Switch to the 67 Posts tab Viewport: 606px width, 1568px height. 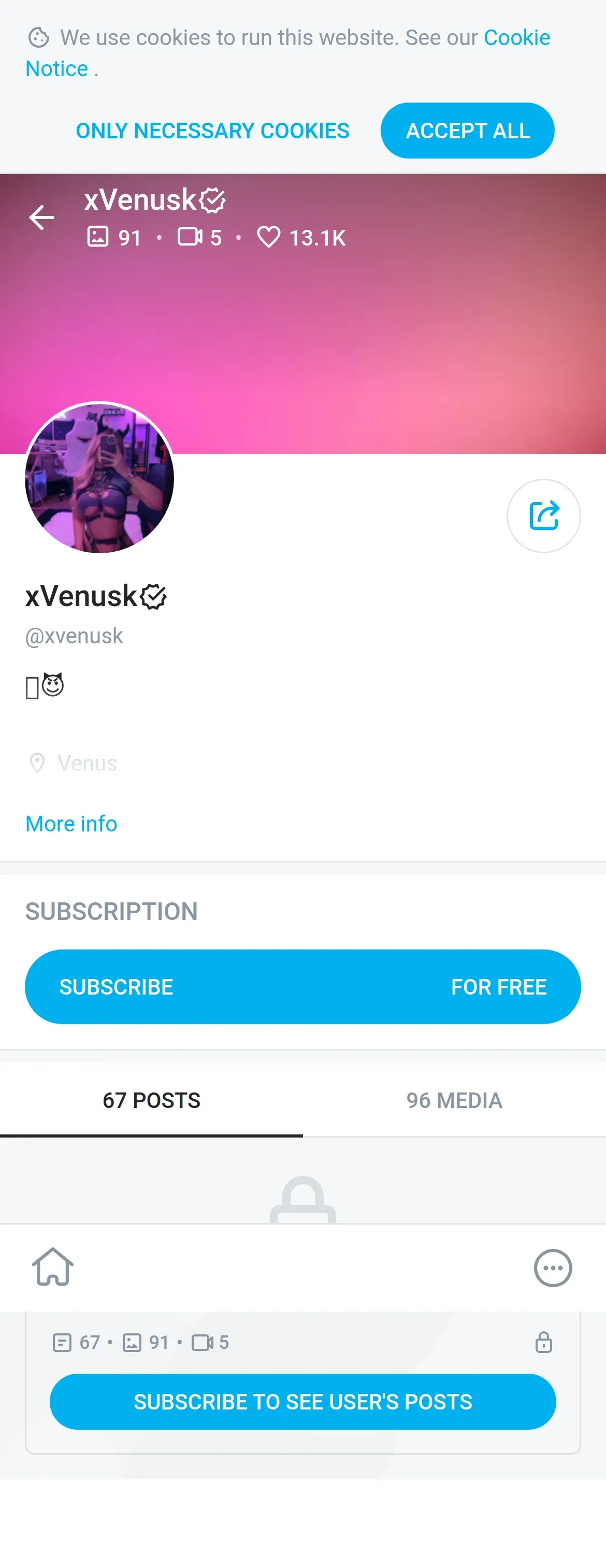[x=151, y=1101]
